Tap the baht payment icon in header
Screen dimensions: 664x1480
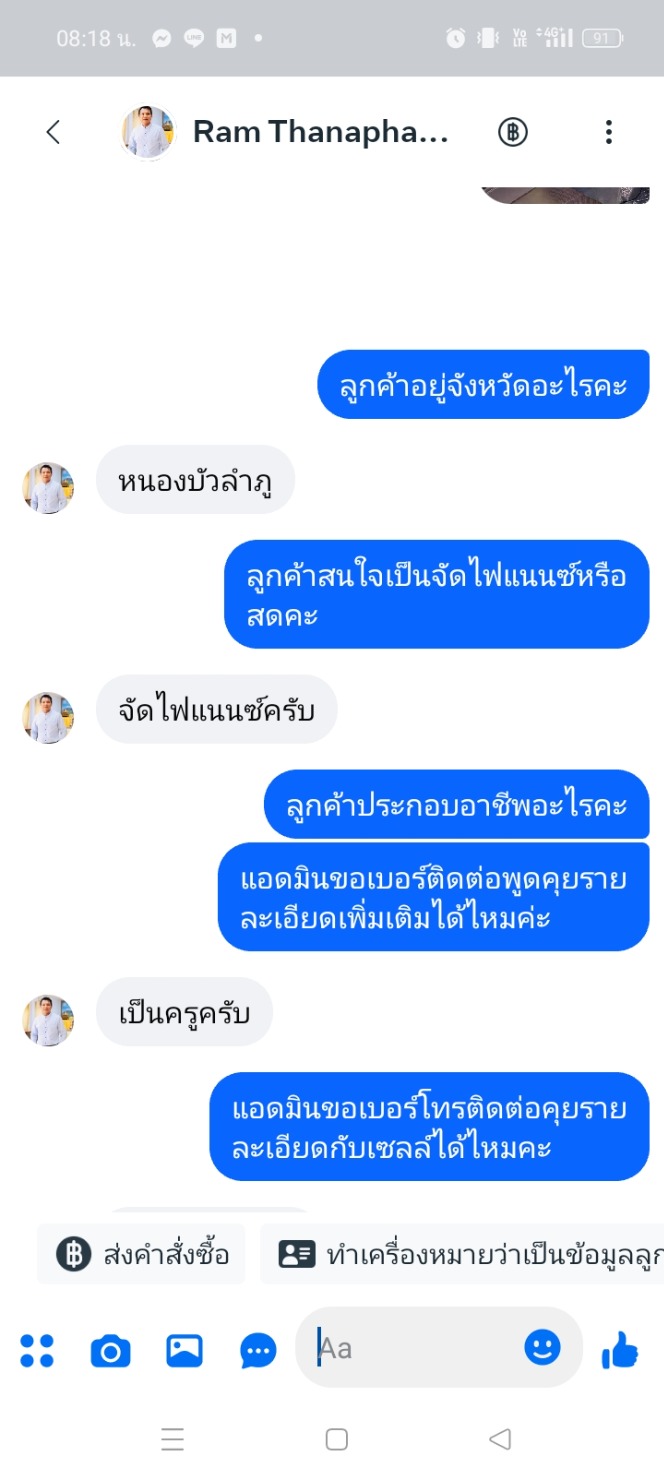[512, 132]
